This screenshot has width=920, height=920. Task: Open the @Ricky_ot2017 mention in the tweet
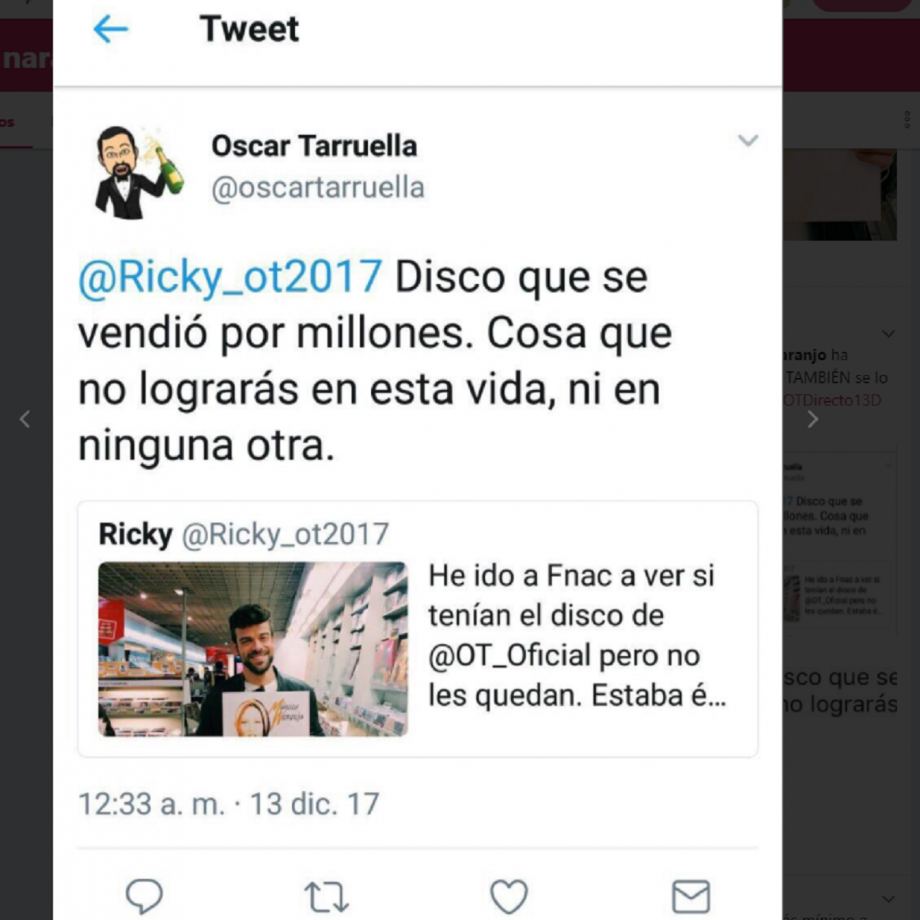pos(230,277)
